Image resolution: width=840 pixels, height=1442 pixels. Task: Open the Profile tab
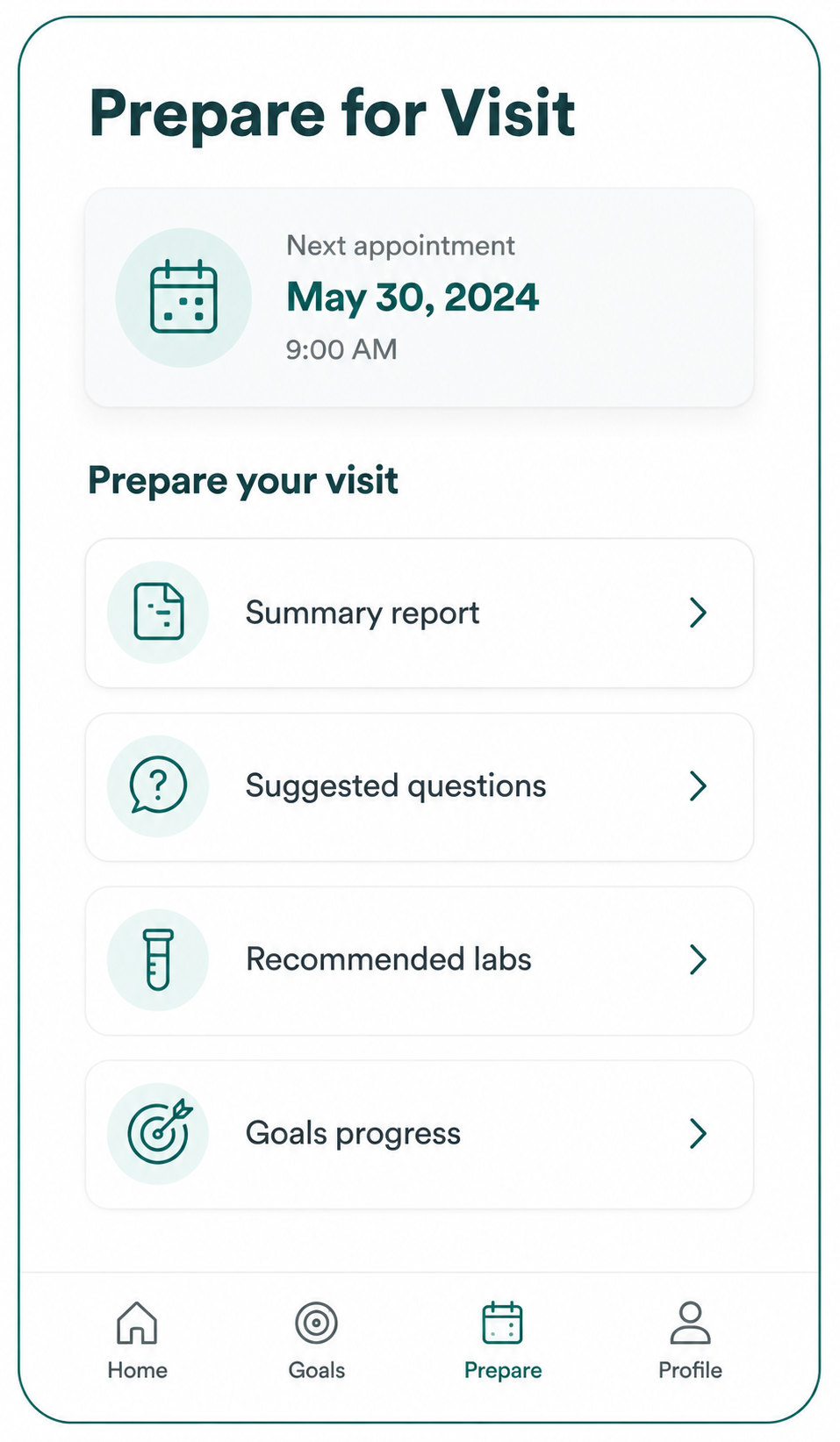coord(691,1341)
